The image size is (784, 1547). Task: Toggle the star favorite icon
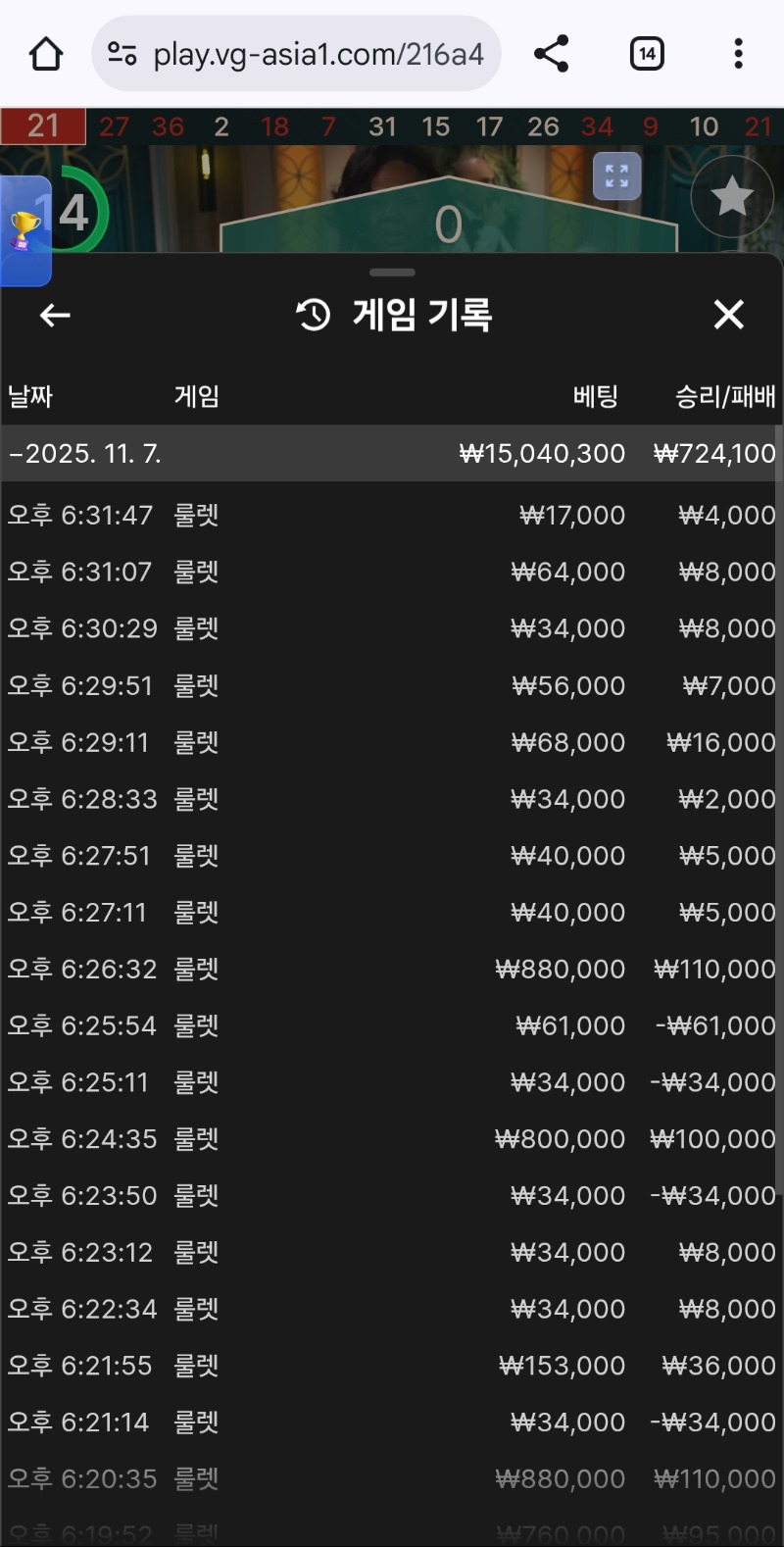click(731, 196)
